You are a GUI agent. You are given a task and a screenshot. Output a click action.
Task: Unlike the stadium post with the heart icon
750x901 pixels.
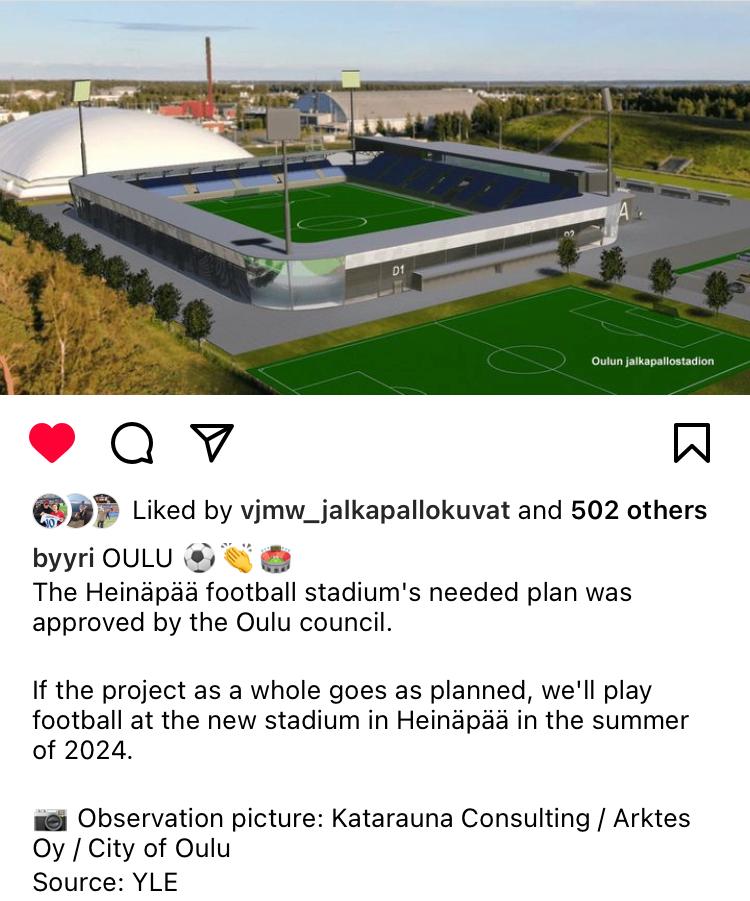pyautogui.click(x=52, y=443)
